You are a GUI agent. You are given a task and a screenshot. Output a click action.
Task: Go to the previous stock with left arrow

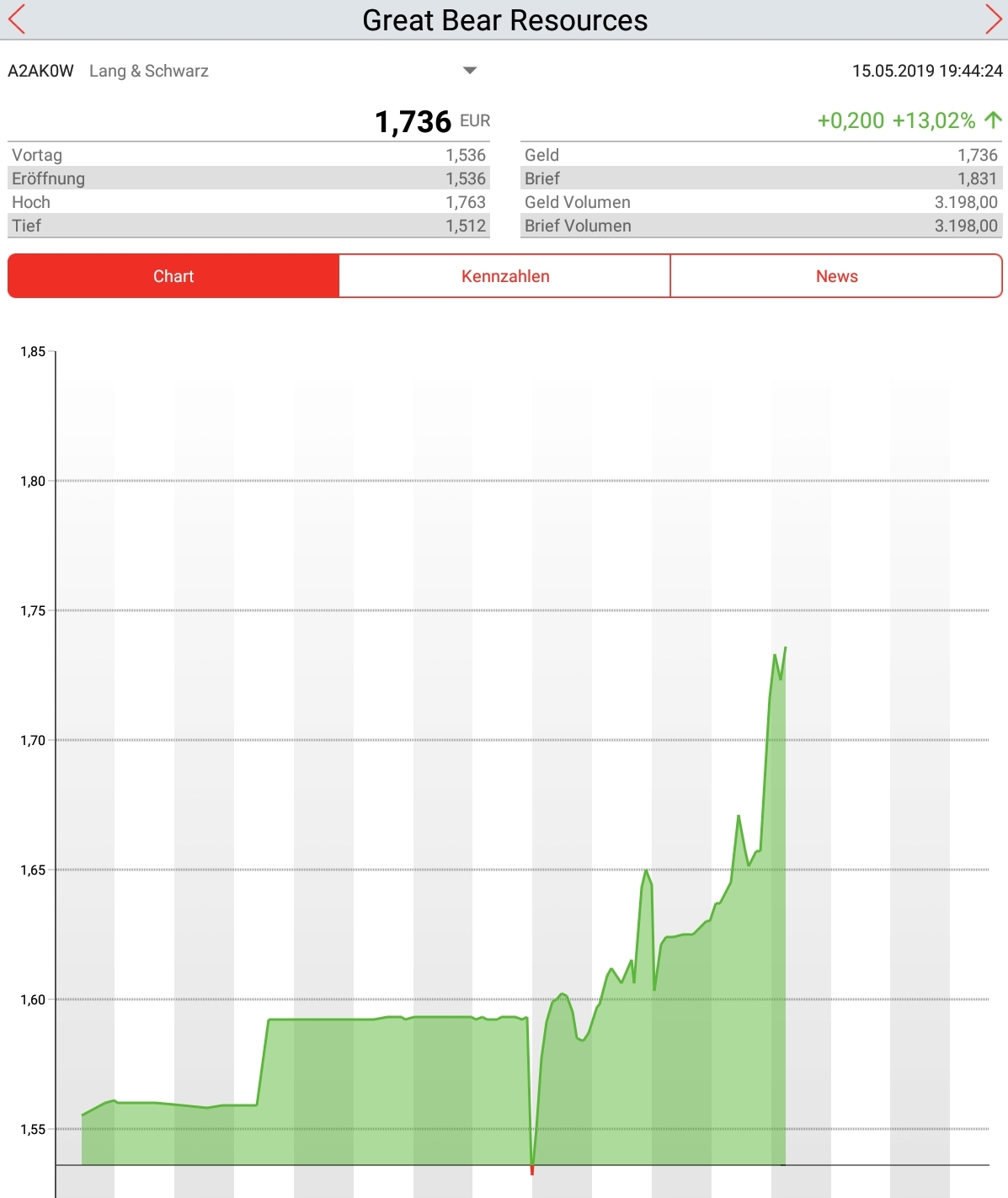pos(17,19)
